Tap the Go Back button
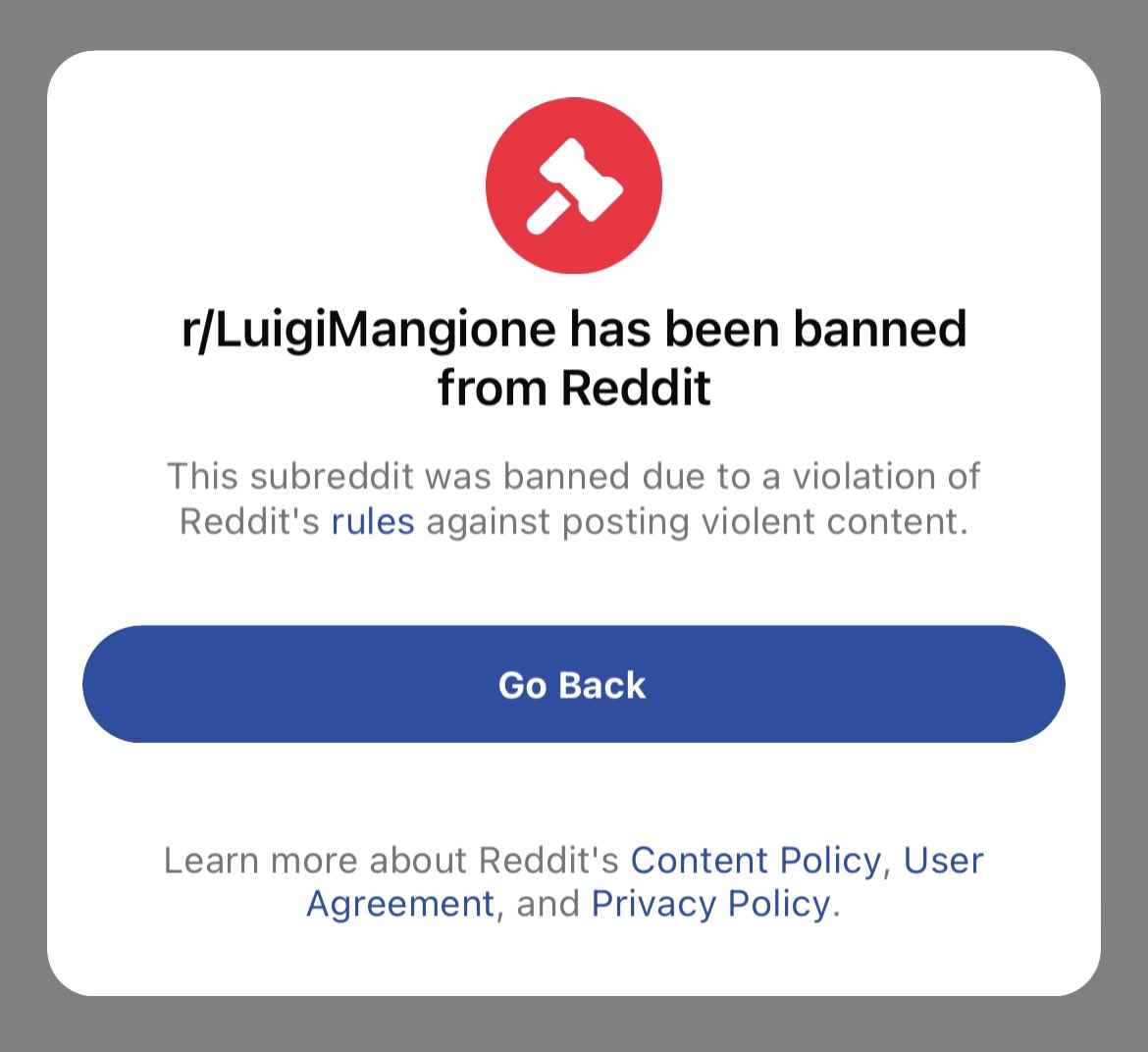Viewport: 1148px width, 1052px height. tap(573, 684)
